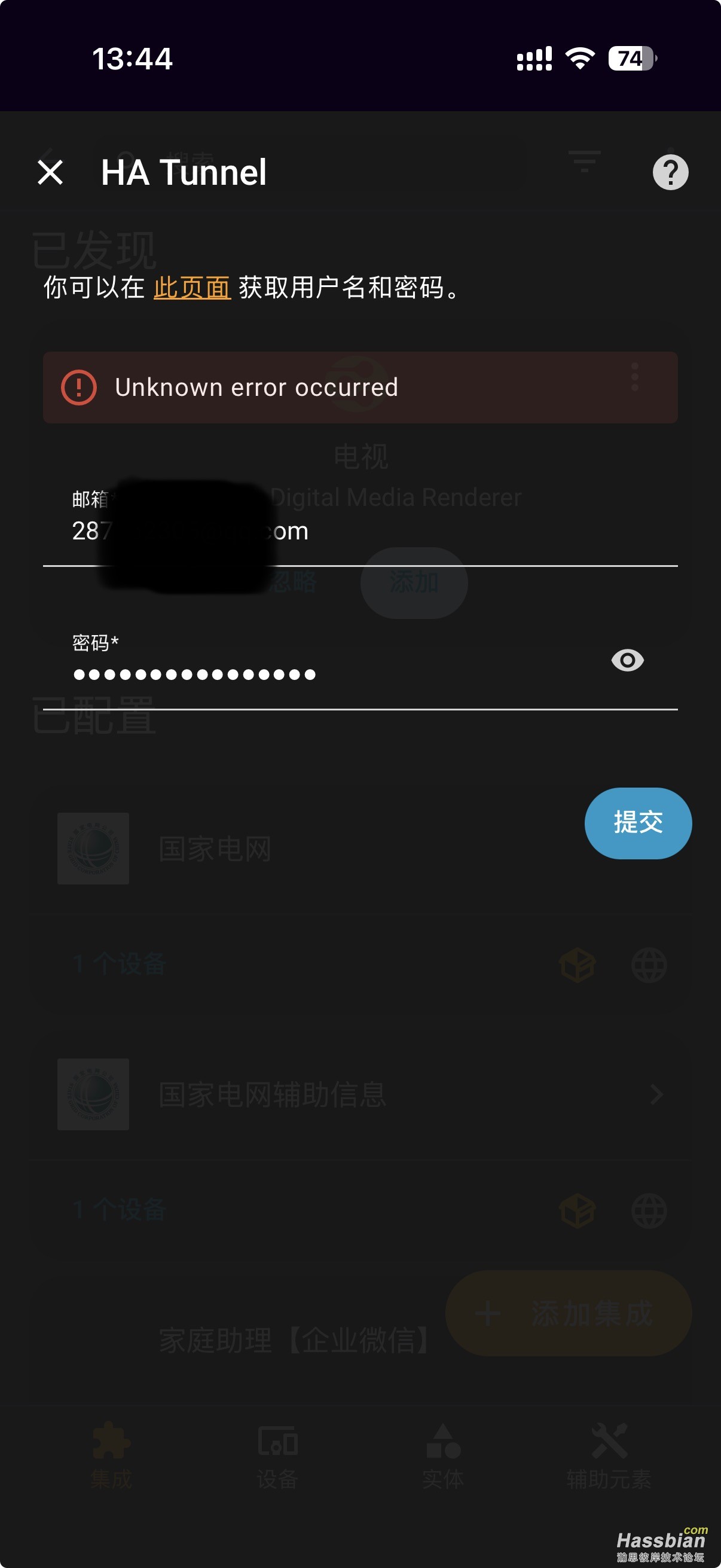Viewport: 721px width, 1568px height.
Task: Show the password with the eye icon
Action: [627, 660]
